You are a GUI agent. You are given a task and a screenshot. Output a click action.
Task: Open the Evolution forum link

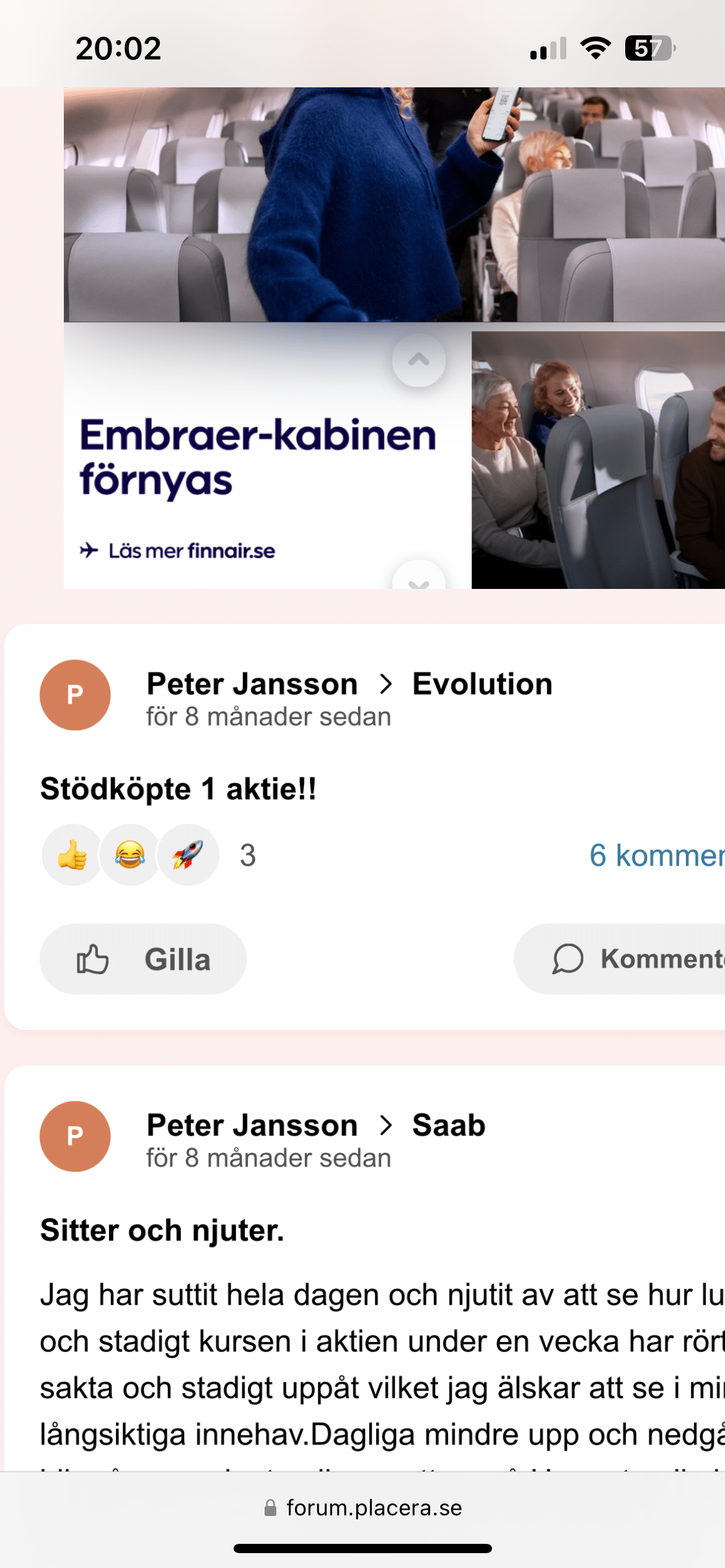(482, 684)
